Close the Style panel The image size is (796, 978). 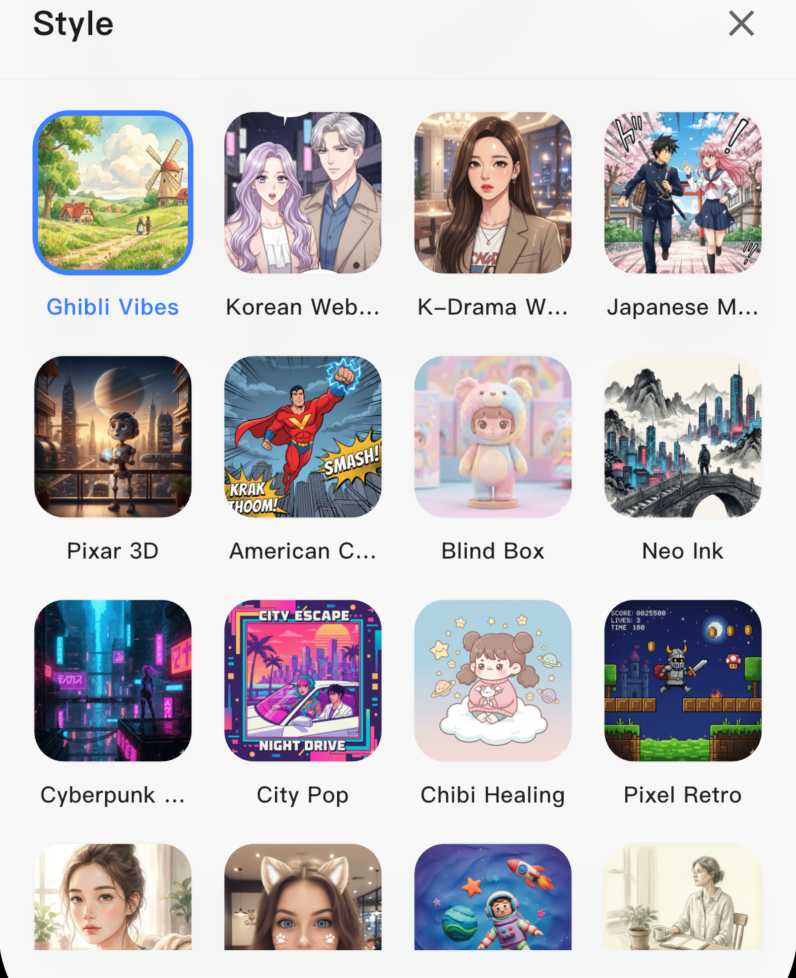[x=741, y=24]
